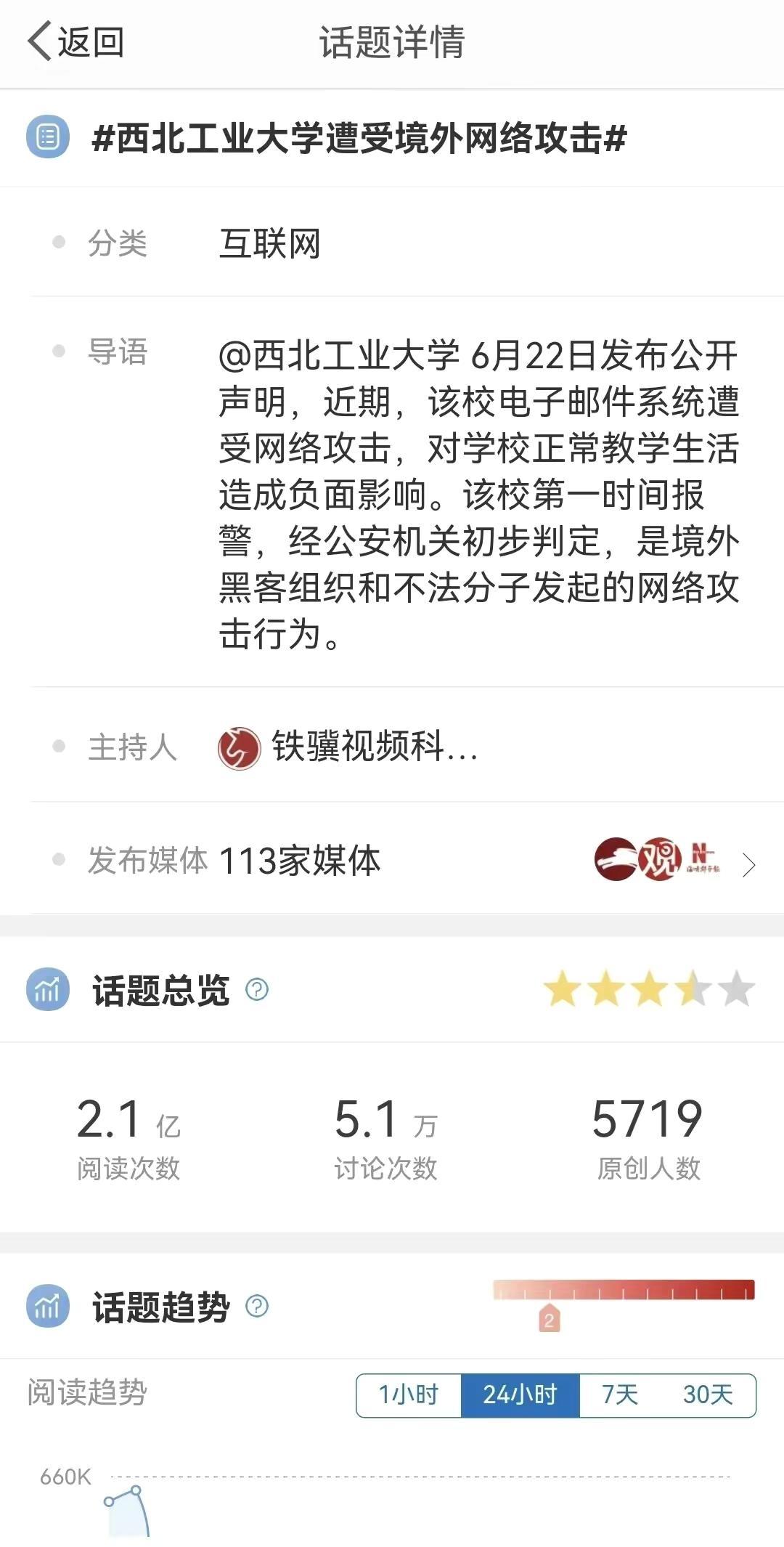Tap the help icon beside 话题总览
The height and width of the screenshot is (1547, 784).
(x=257, y=989)
